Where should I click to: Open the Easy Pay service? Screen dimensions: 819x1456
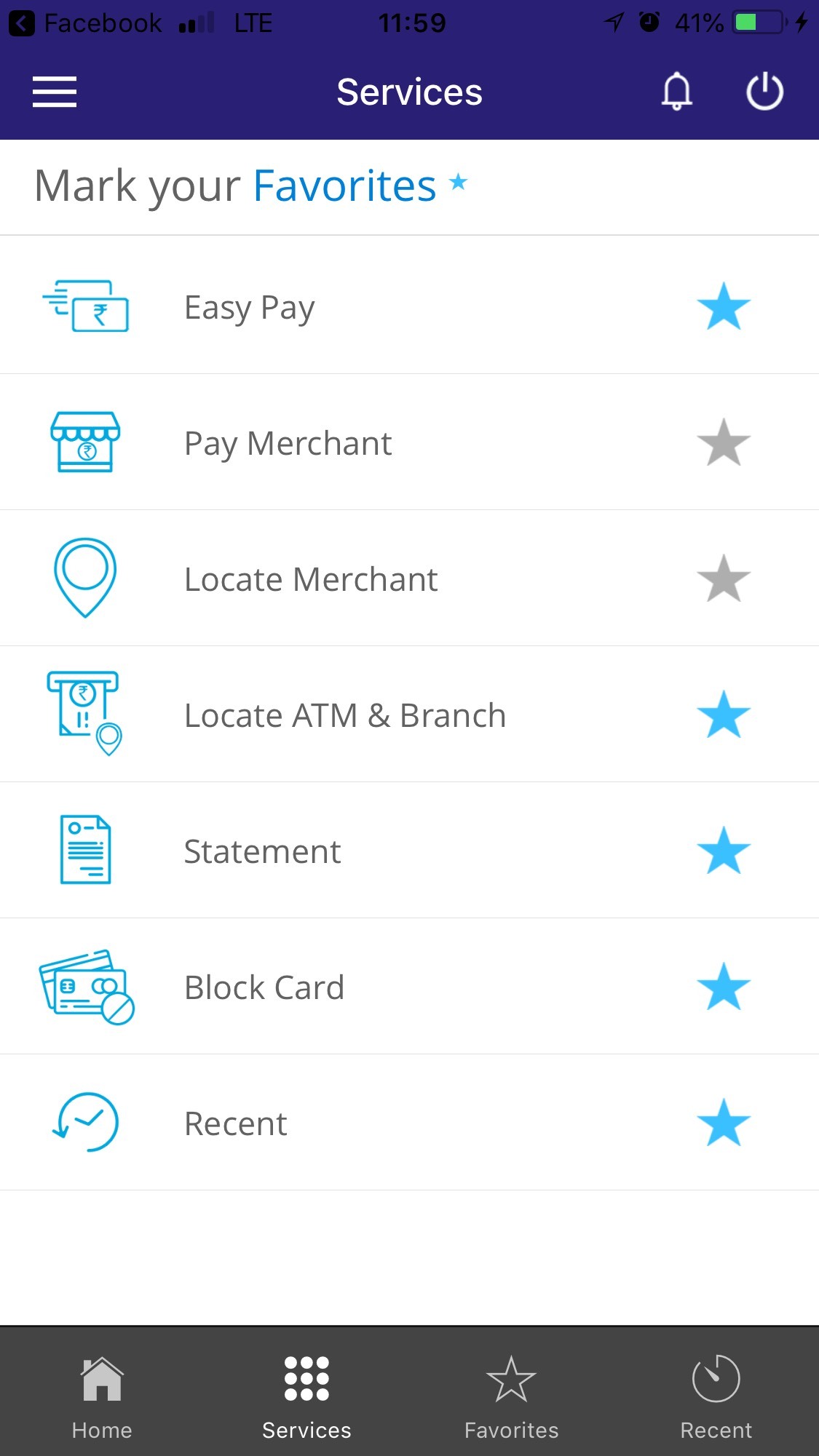pyautogui.click(x=249, y=307)
